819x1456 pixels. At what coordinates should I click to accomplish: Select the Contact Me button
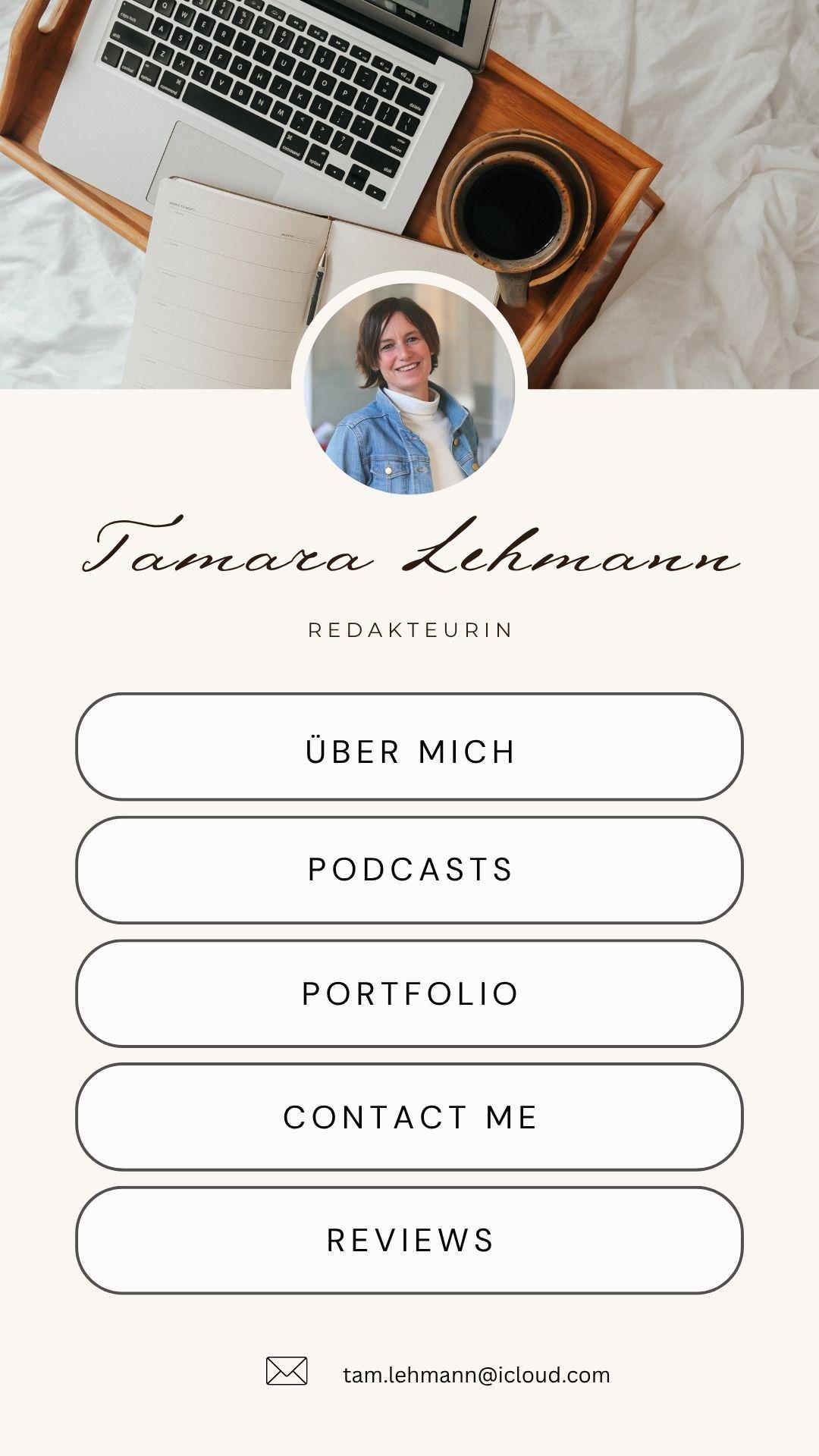coord(409,1117)
